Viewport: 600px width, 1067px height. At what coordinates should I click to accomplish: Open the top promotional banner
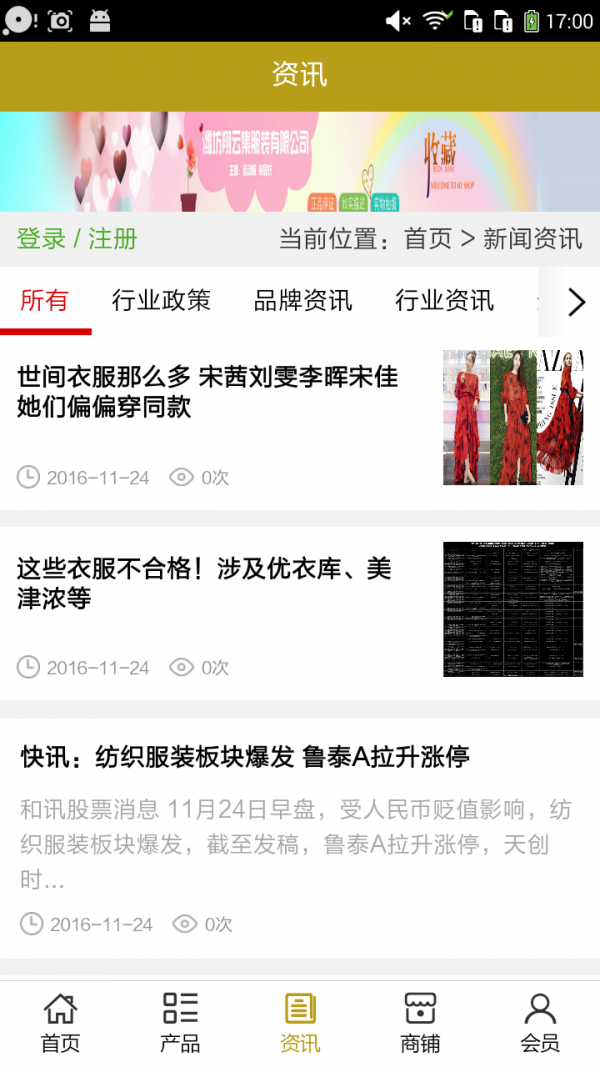[300, 161]
